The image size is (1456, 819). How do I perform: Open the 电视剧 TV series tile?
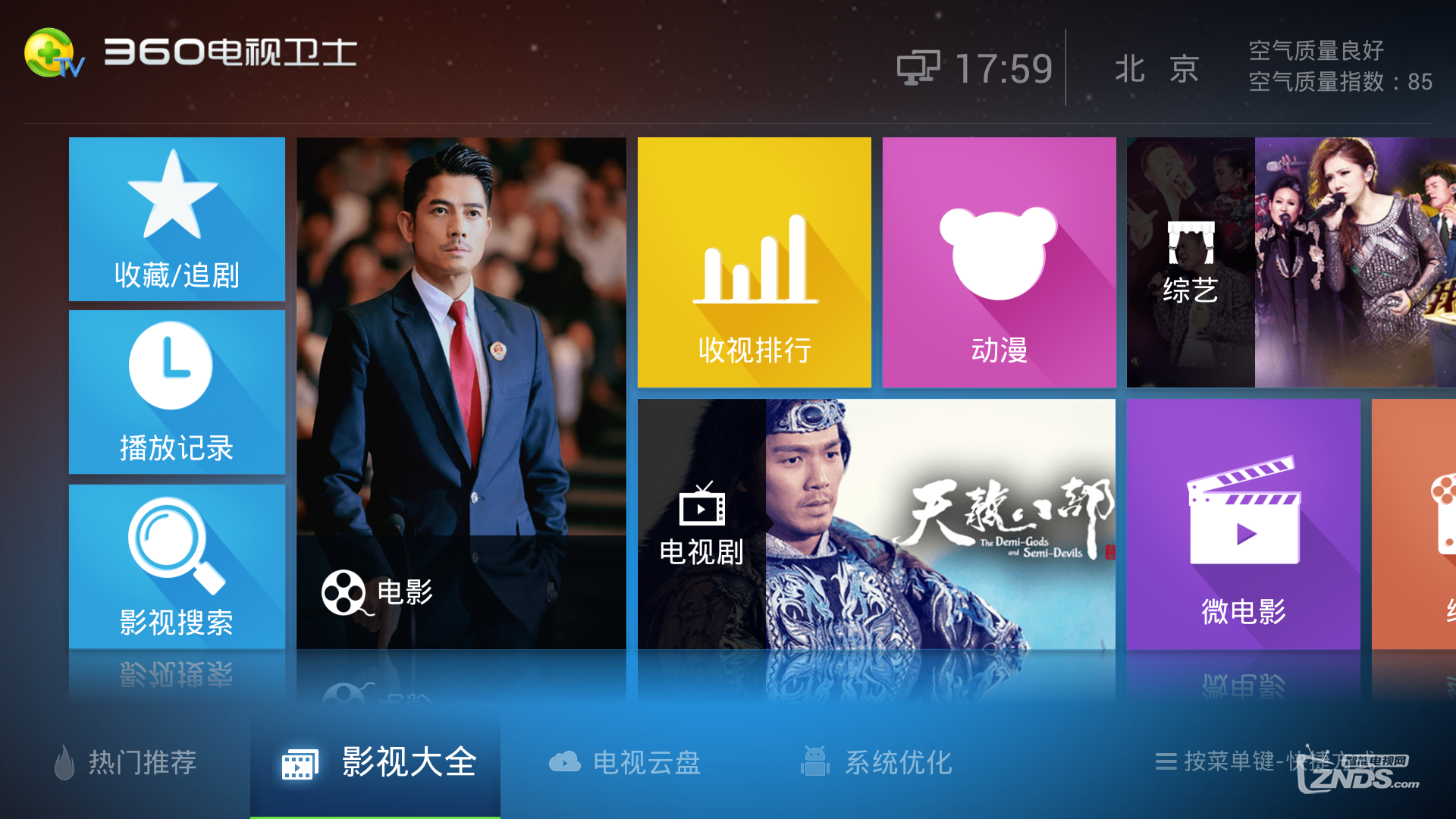point(876,523)
